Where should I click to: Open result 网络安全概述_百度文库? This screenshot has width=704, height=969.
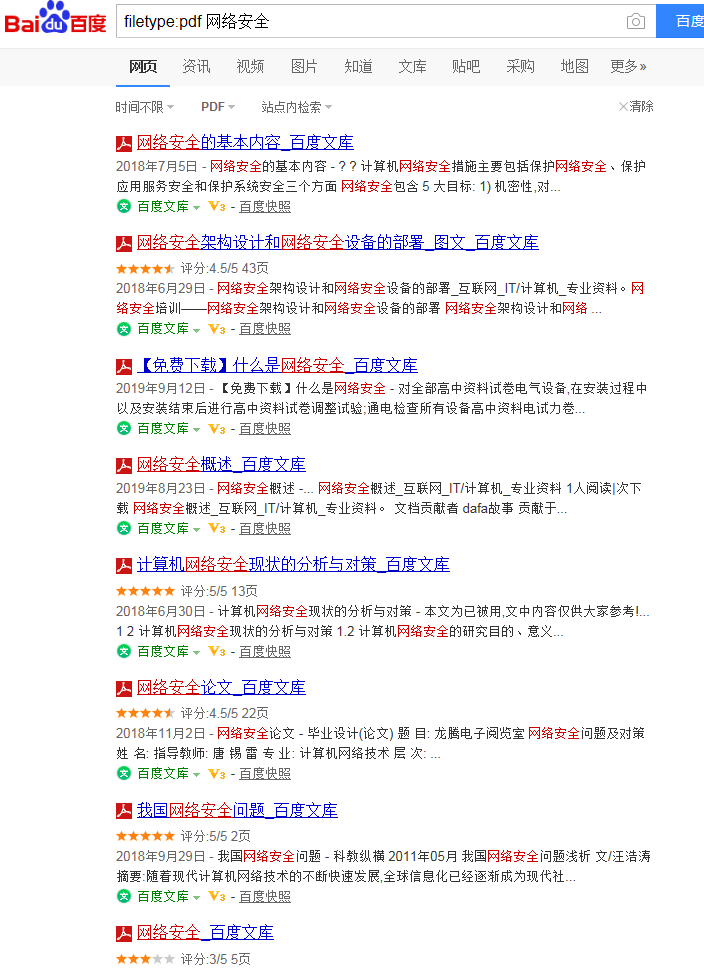pyautogui.click(x=221, y=464)
